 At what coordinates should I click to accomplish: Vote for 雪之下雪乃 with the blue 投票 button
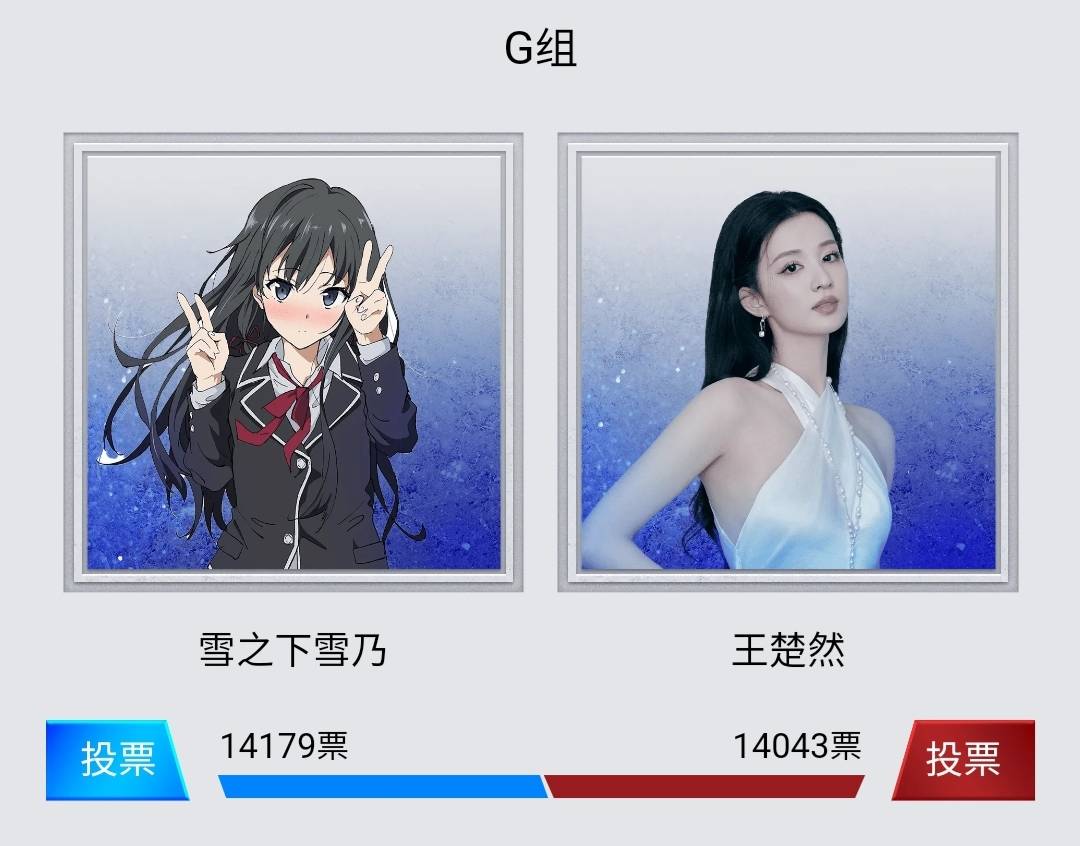tap(116, 760)
